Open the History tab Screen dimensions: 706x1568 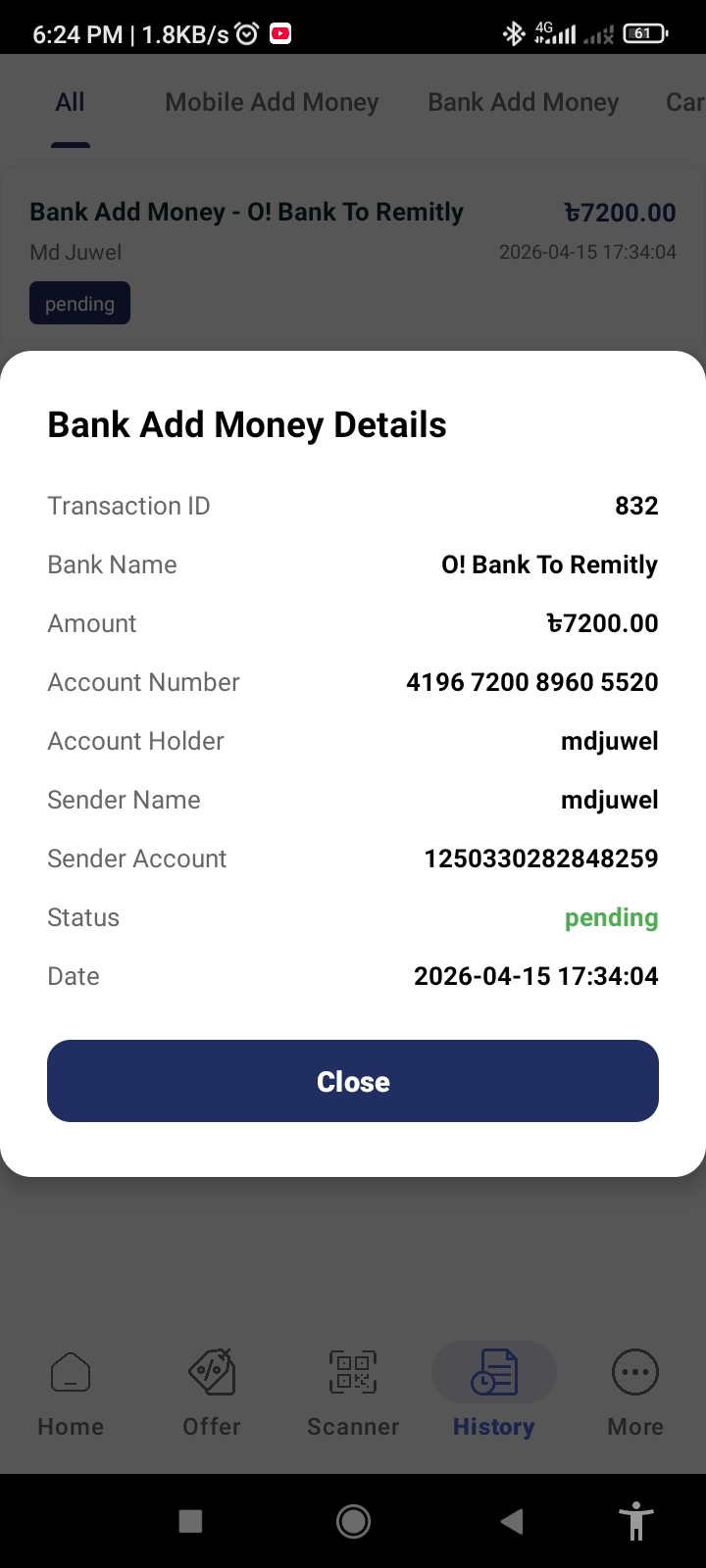[493, 1393]
